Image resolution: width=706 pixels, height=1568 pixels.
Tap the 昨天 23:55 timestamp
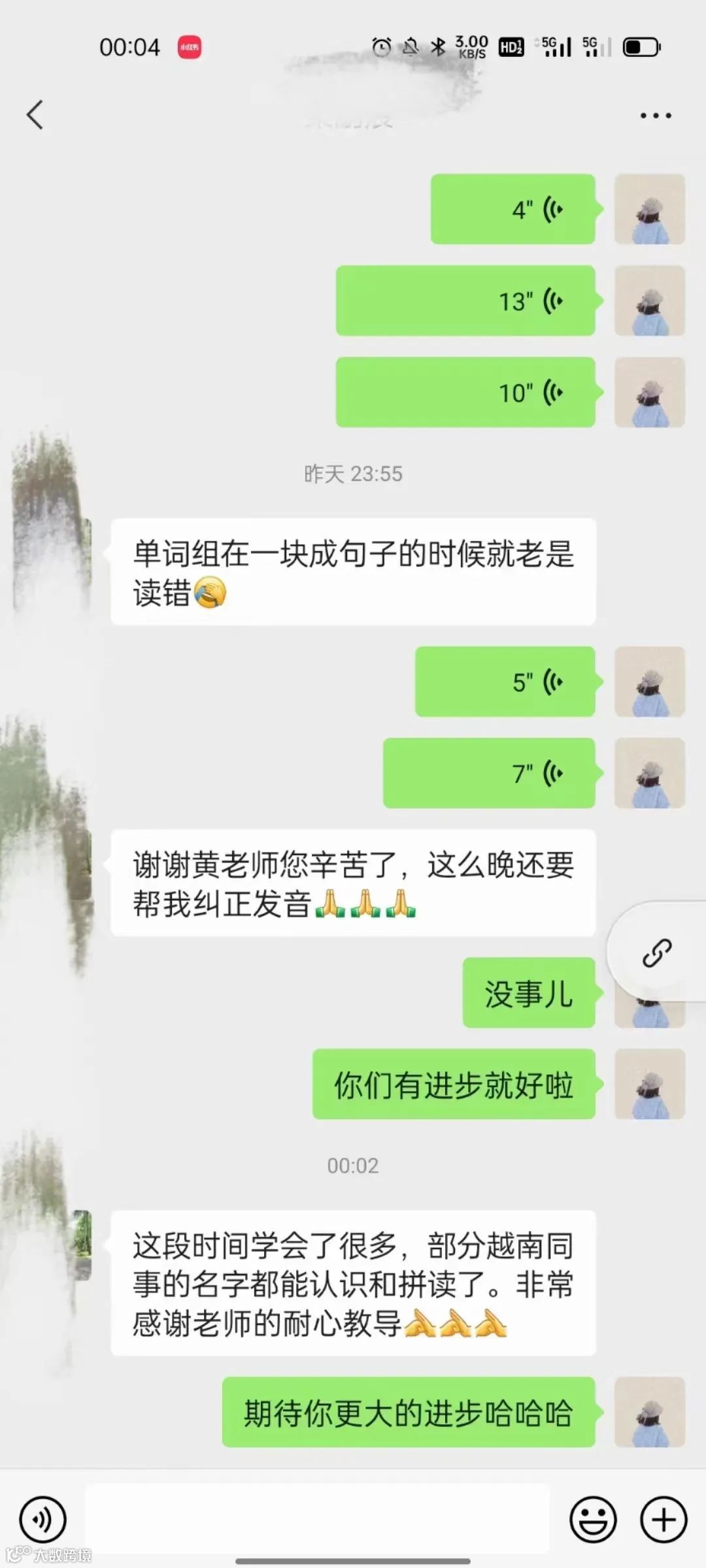[353, 474]
